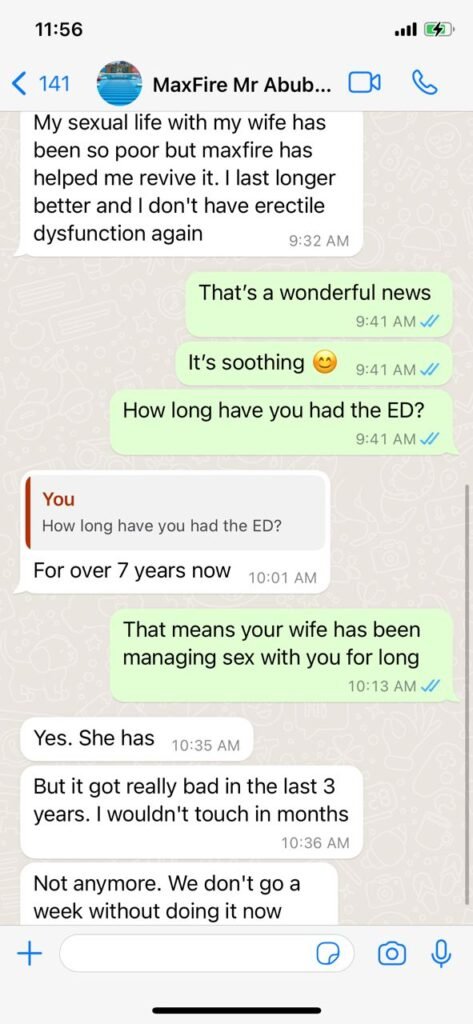The width and height of the screenshot is (473, 1024).
Task: Open MaxFire Mr Abub contact info
Action: pyautogui.click(x=241, y=84)
